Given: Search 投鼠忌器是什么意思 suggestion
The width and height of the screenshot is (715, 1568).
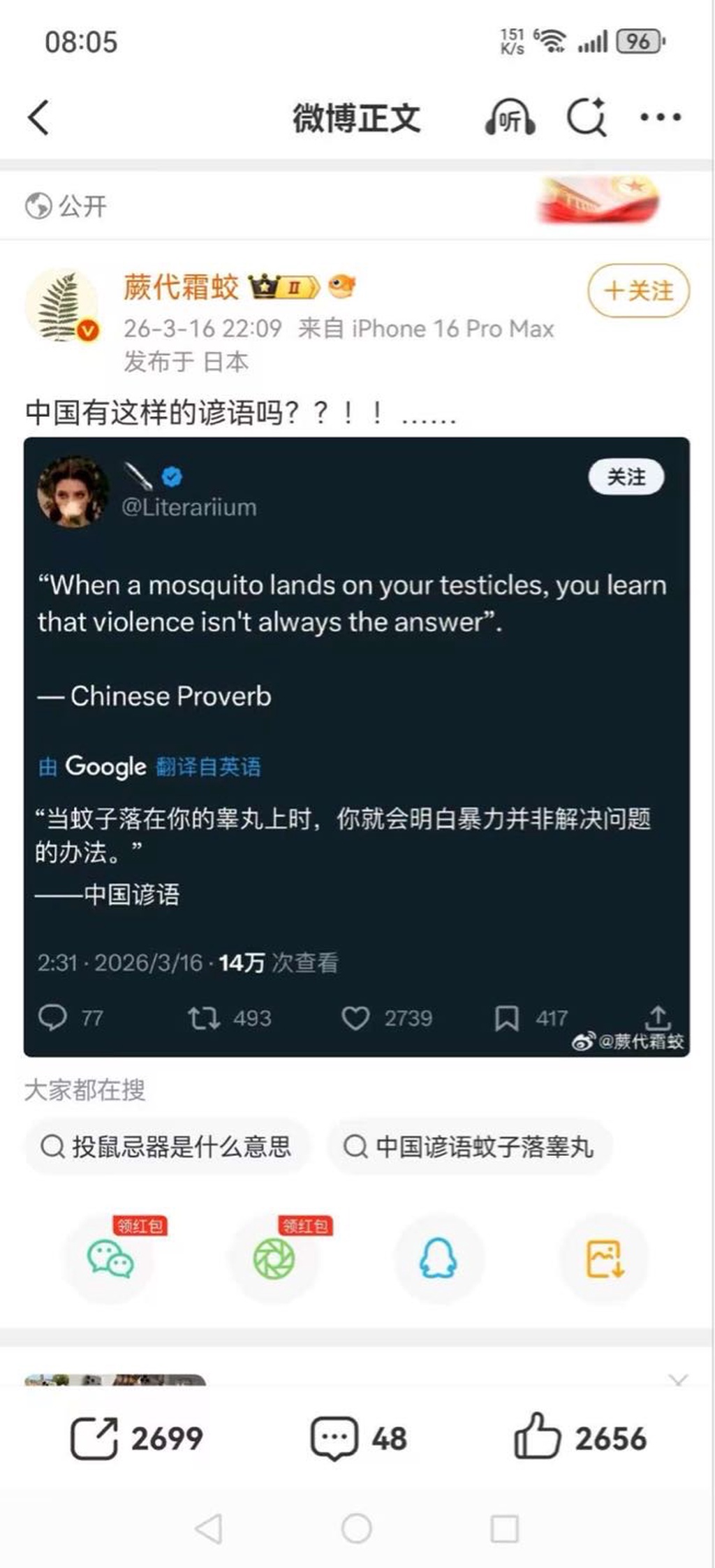Looking at the screenshot, I should (x=166, y=1147).
